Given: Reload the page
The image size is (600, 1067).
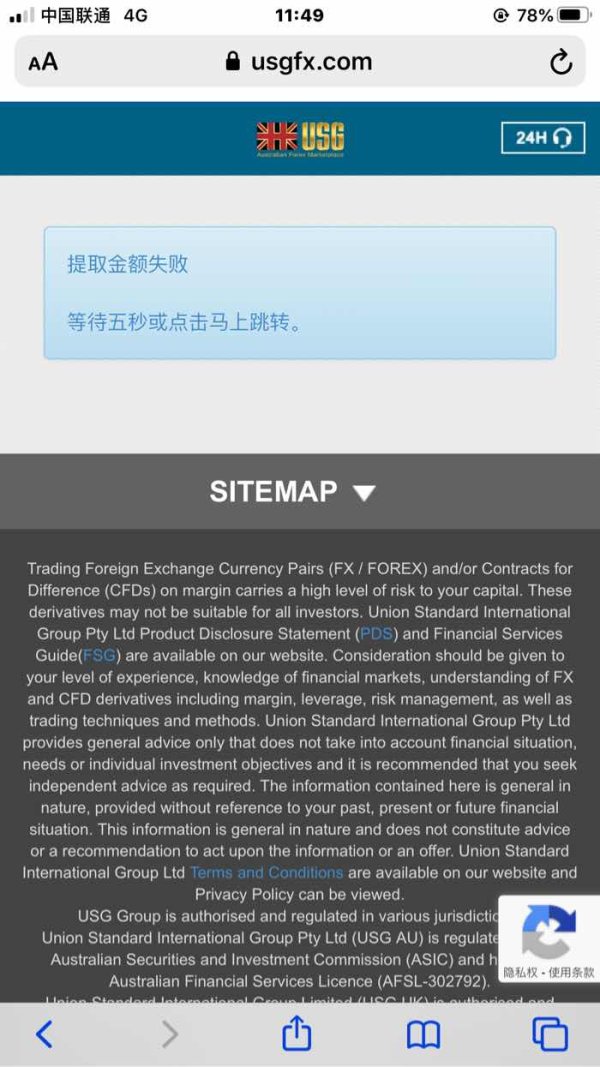Looking at the screenshot, I should (x=561, y=63).
